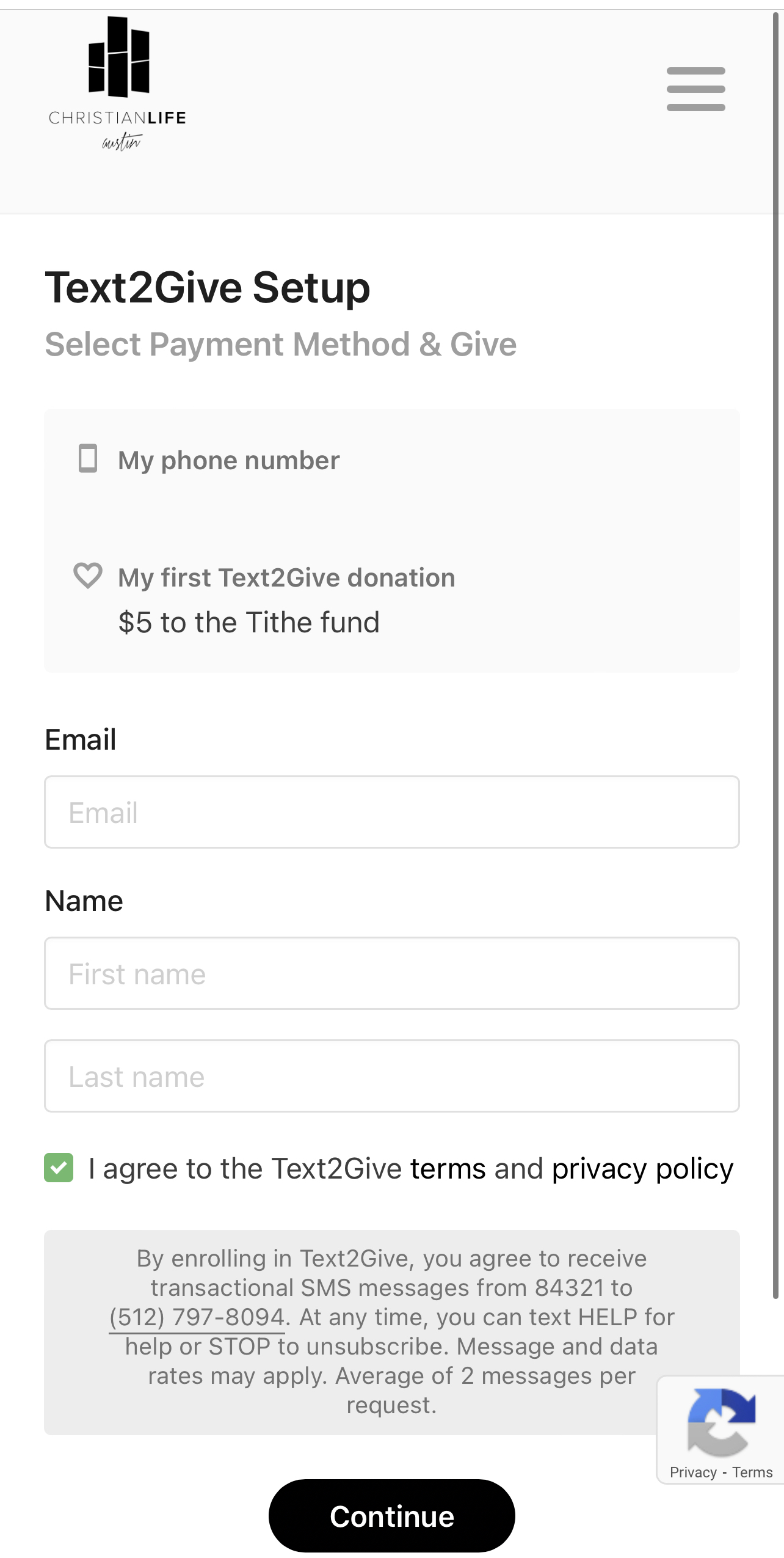Open the privacy policy link
This screenshot has width=784, height=1558.
coord(642,1169)
